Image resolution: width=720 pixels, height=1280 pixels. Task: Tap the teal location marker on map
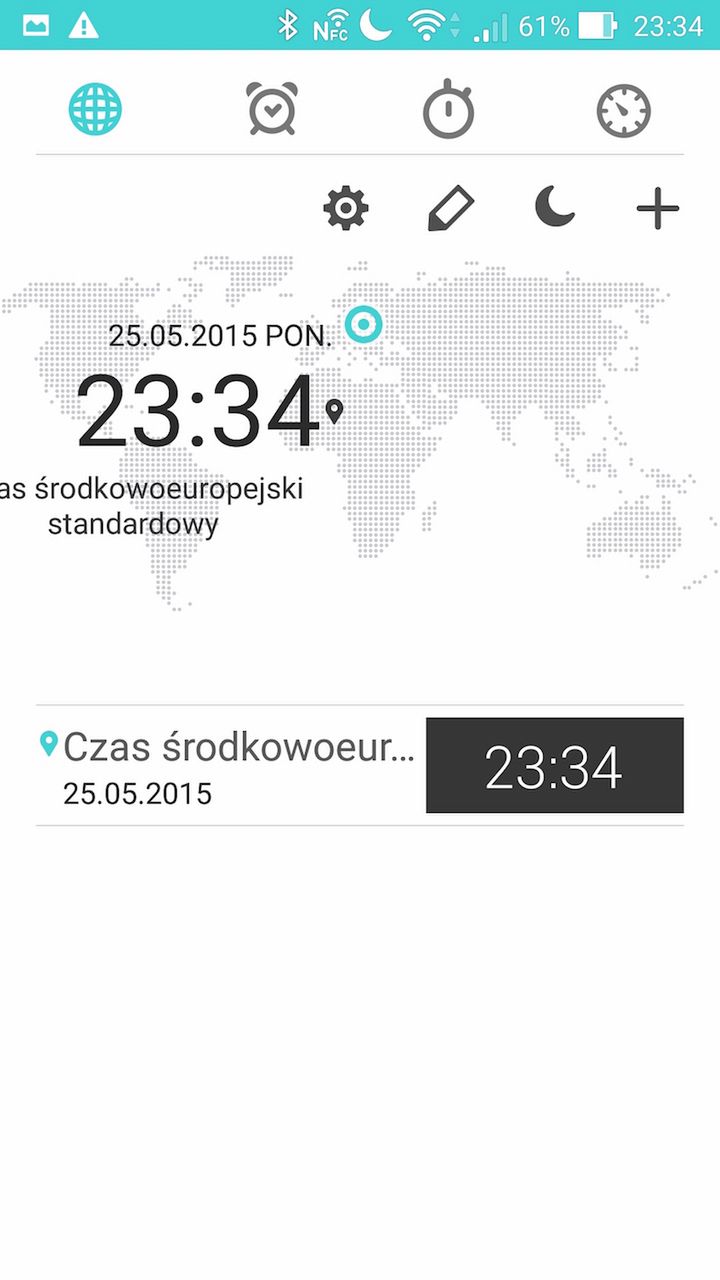click(363, 324)
